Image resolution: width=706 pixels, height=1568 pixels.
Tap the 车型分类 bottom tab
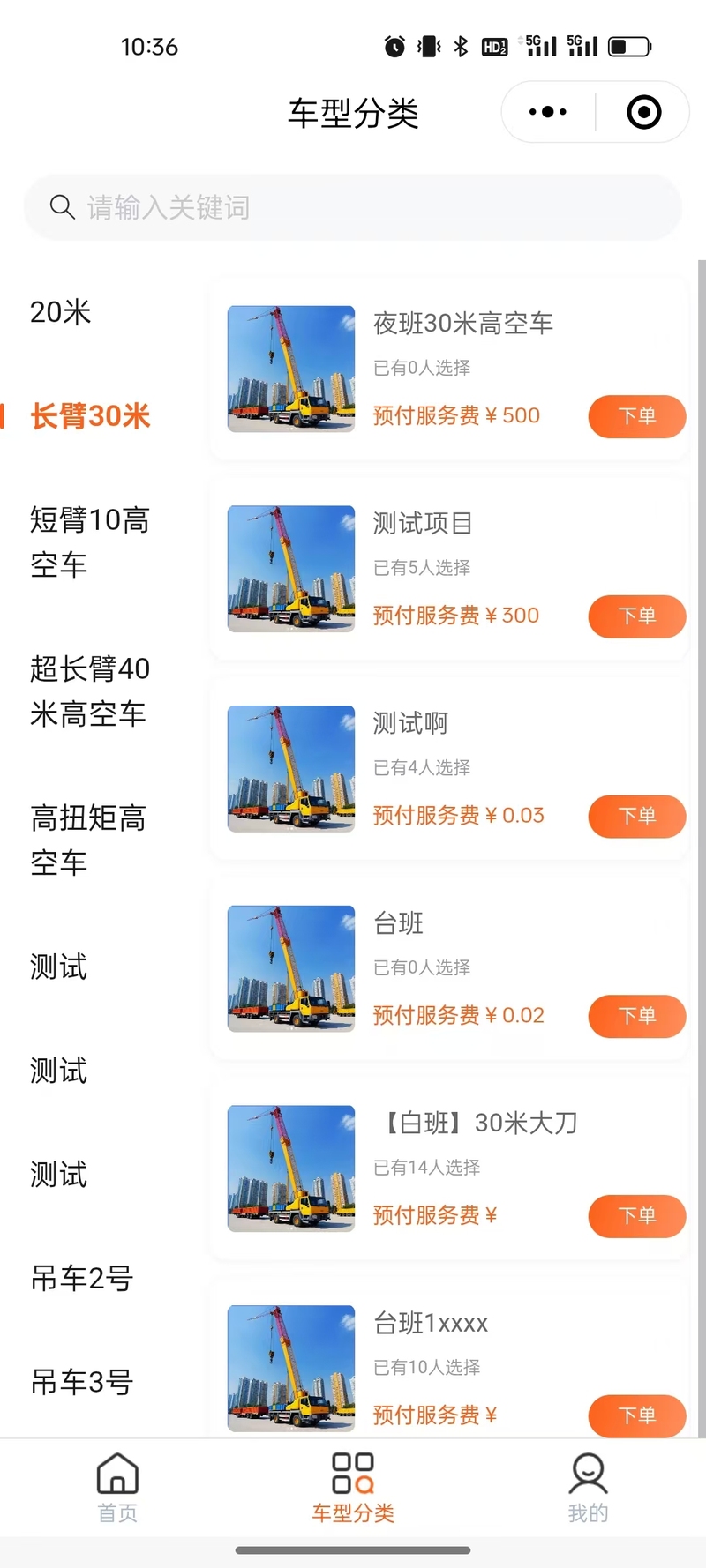click(x=353, y=1489)
